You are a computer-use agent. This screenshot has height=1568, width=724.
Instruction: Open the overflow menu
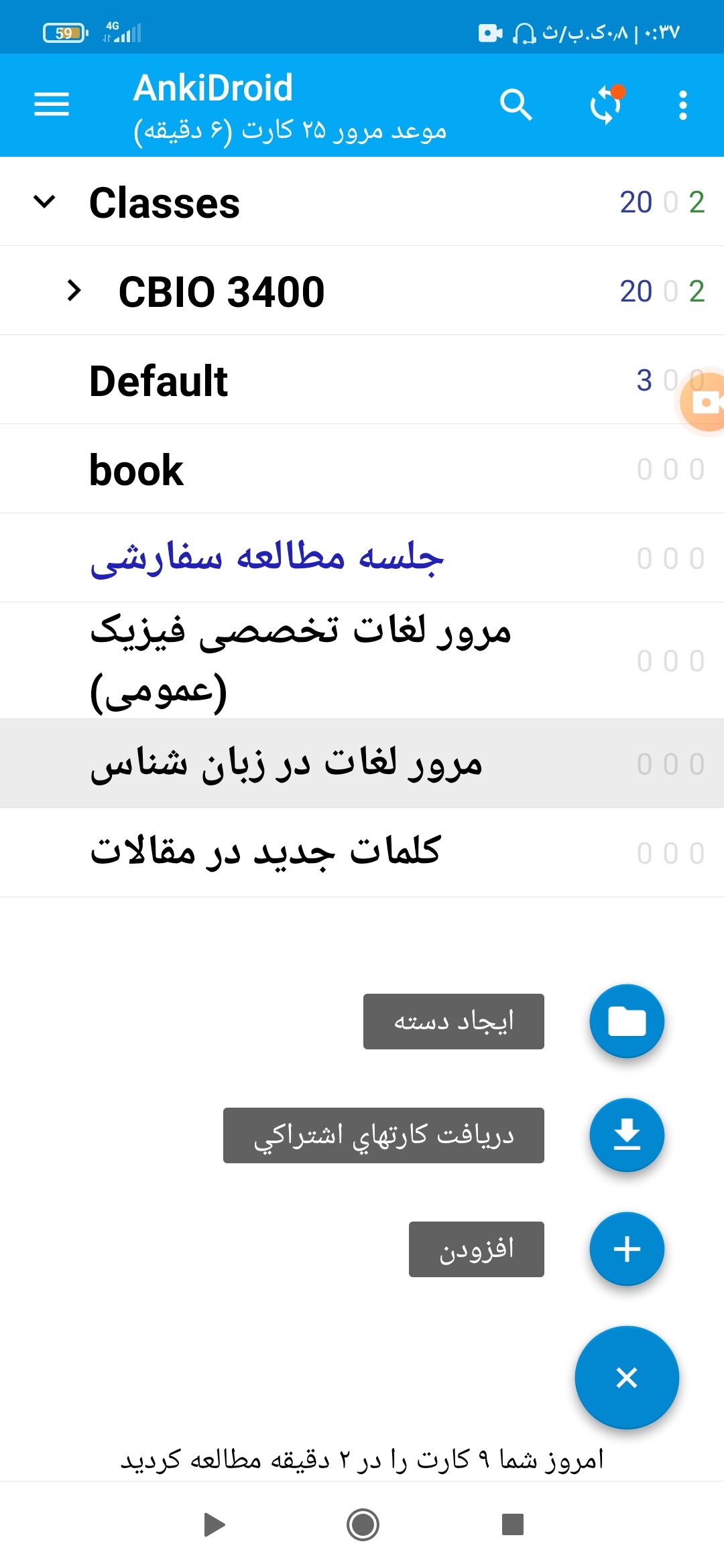click(x=682, y=105)
